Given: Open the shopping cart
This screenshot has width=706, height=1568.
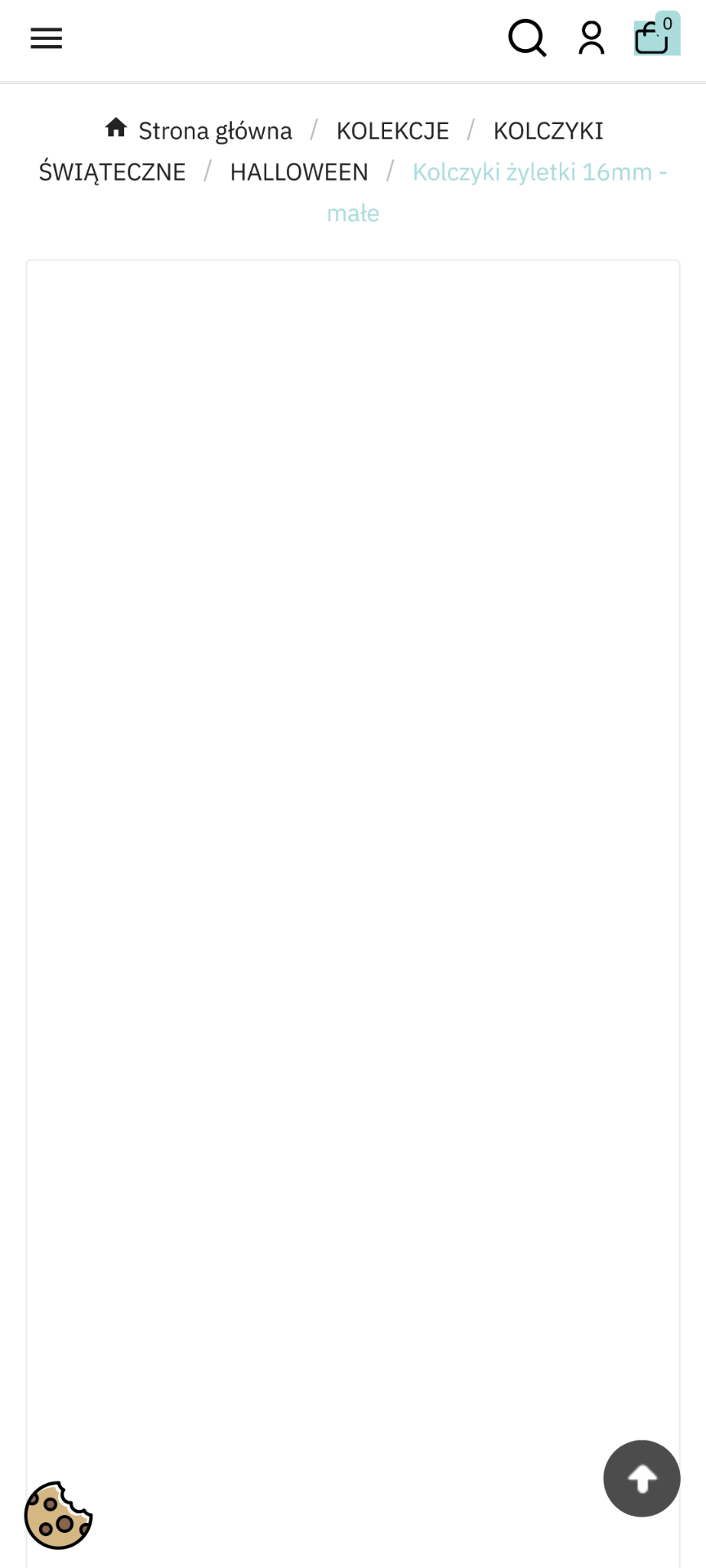Looking at the screenshot, I should [655, 36].
